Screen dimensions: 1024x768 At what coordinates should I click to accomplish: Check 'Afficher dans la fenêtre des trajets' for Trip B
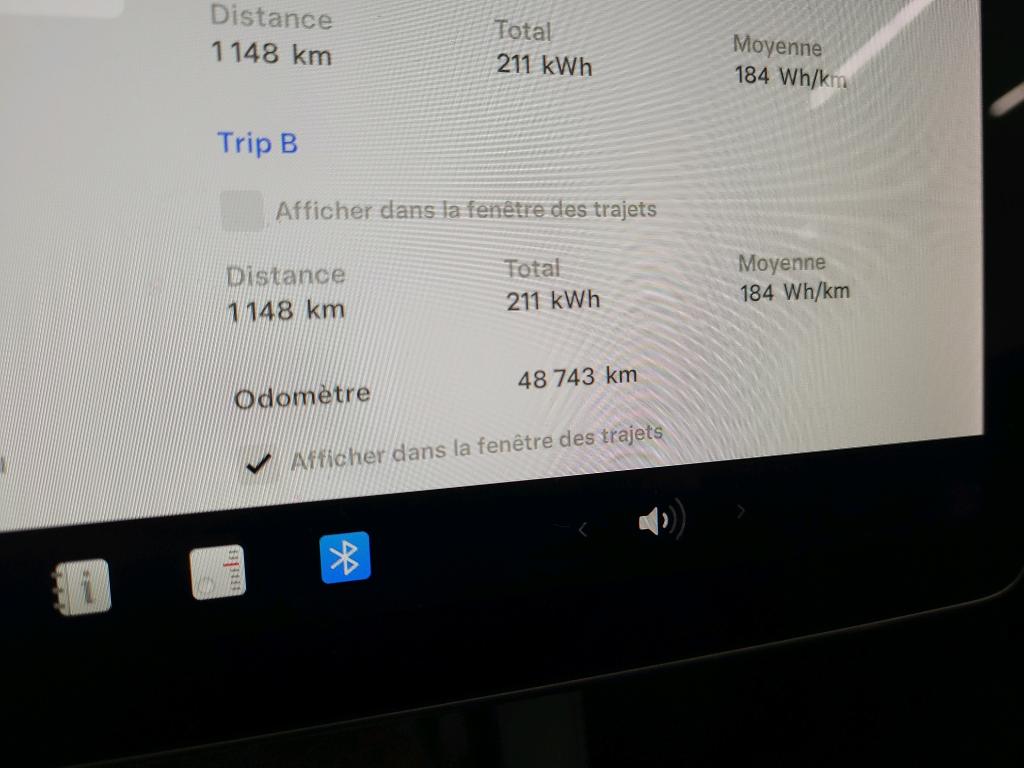click(x=242, y=211)
